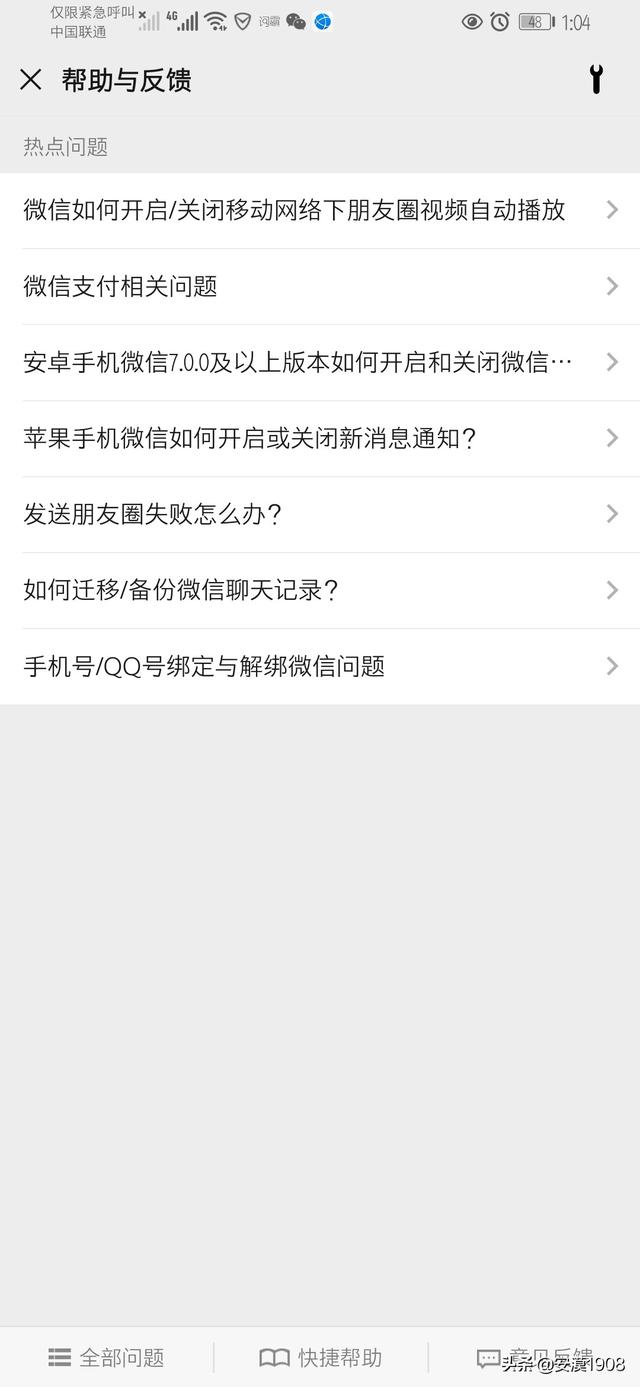Open 手机号/QQ号绑定与解绑微信问题
The height and width of the screenshot is (1387, 640).
coord(320,666)
